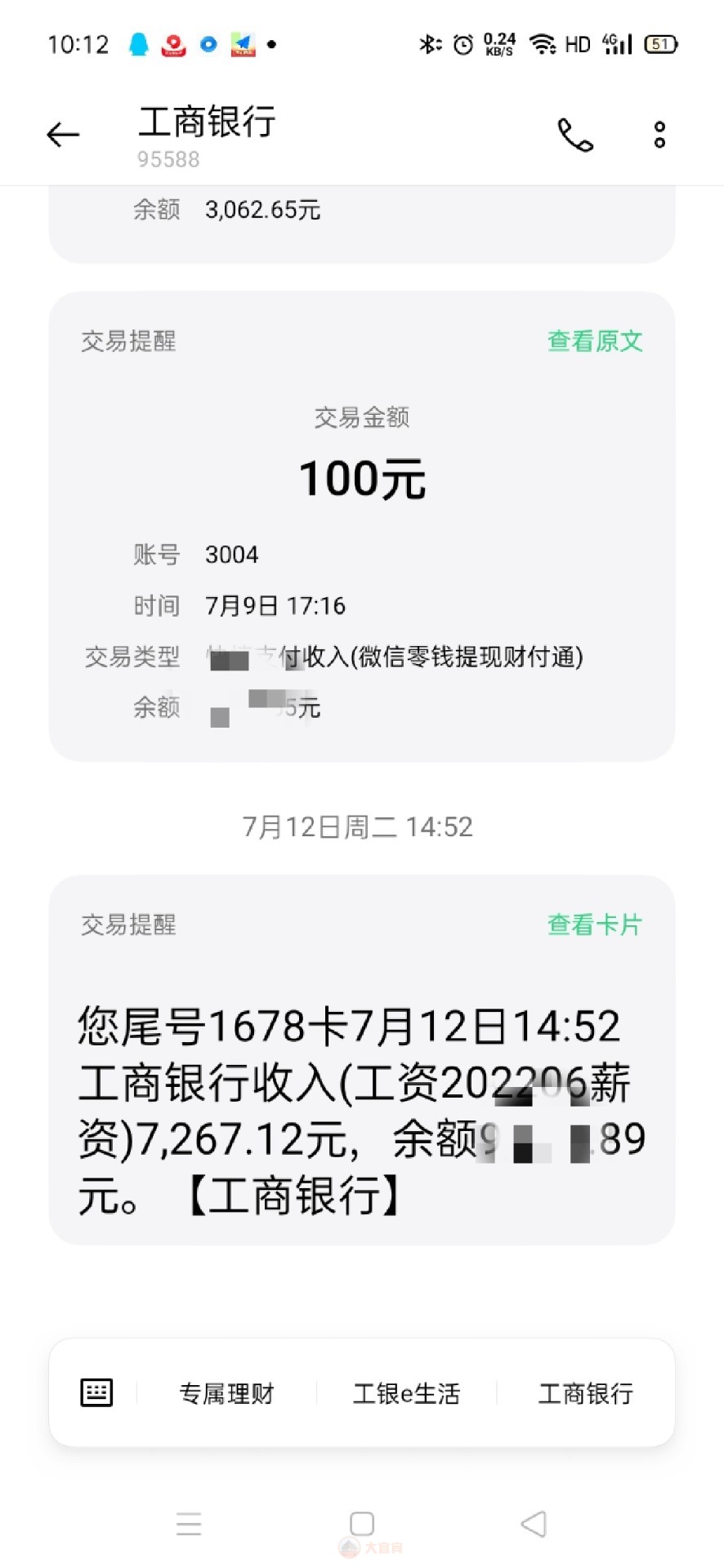Screen dimensions: 724x1568
Task: Tap 查看原文 on the 100元 transaction card
Action: pyautogui.click(x=595, y=341)
